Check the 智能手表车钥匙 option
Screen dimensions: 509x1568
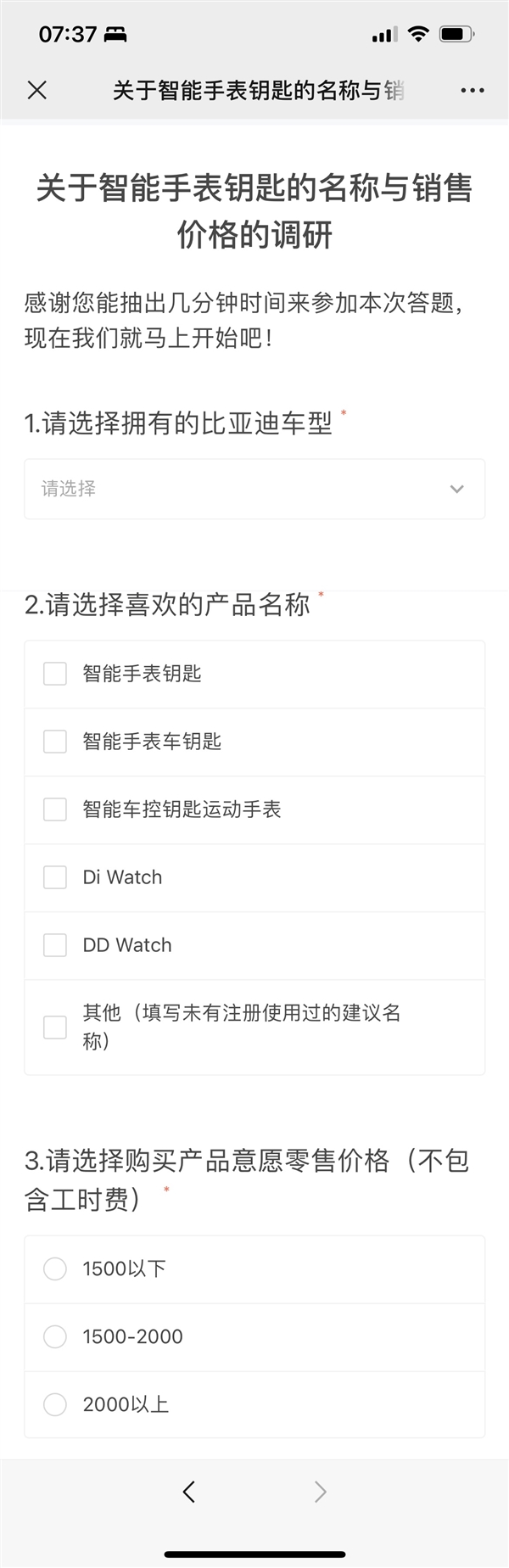pyautogui.click(x=55, y=742)
